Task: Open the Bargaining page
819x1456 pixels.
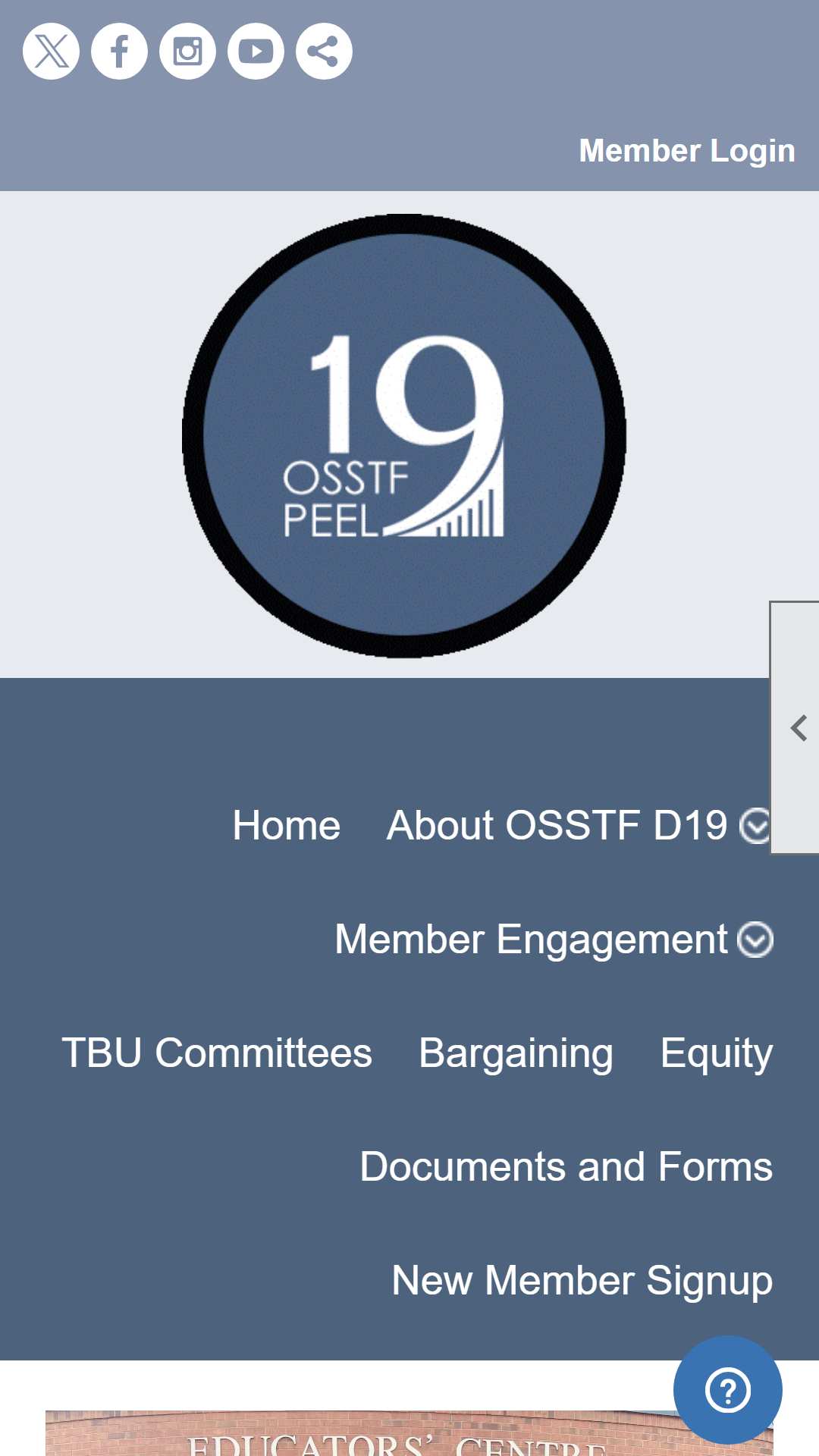Action: pyautogui.click(x=516, y=1054)
